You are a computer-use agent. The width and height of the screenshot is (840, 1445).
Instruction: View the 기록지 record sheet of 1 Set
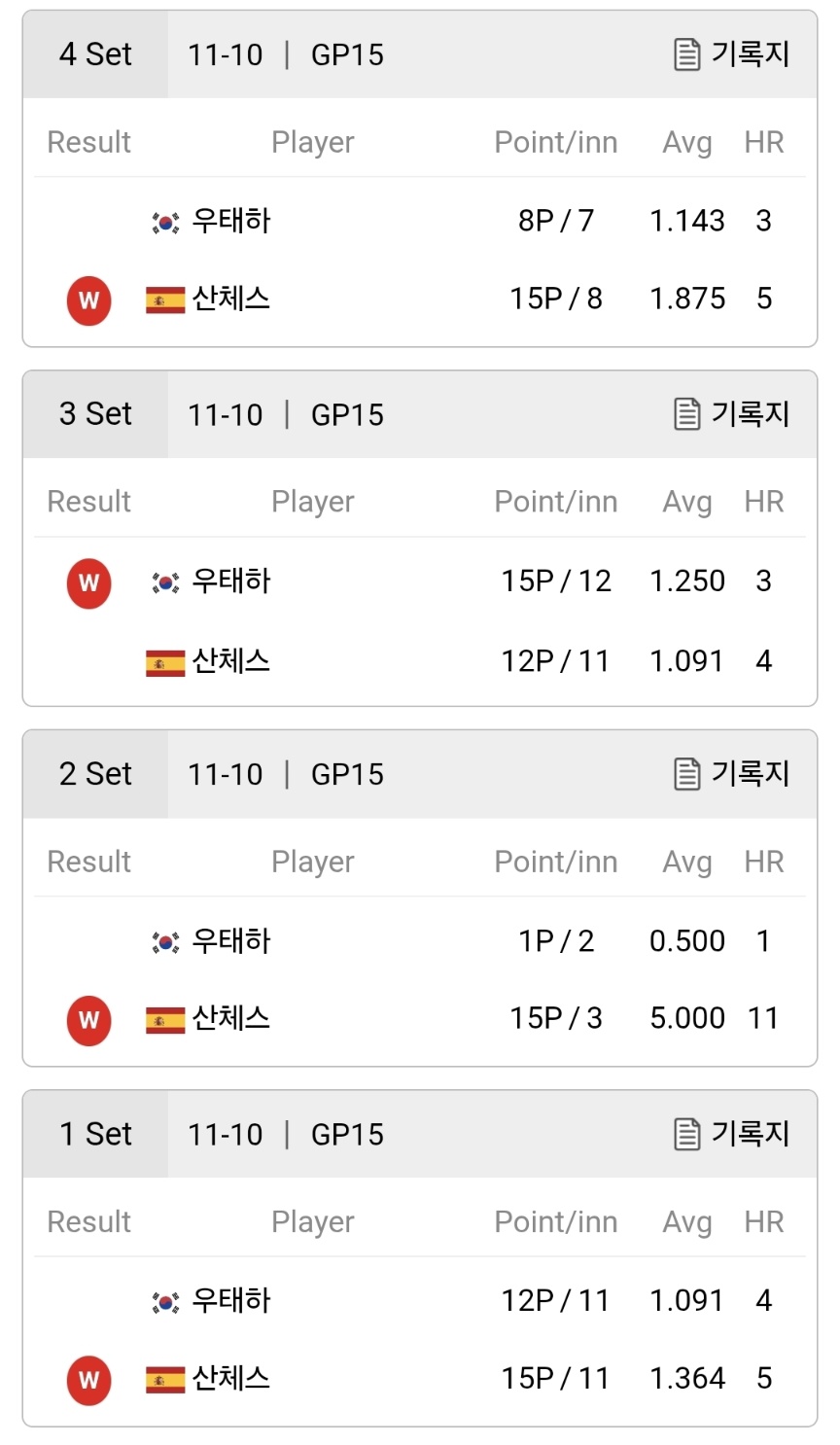731,1134
